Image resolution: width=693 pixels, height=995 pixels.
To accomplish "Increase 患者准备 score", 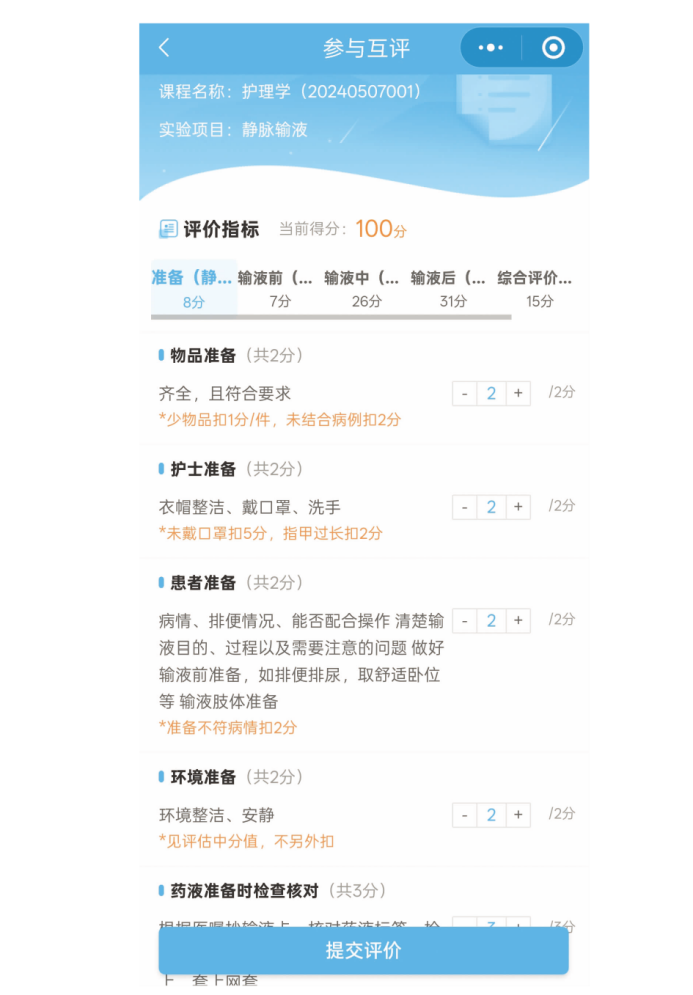I will click(518, 621).
